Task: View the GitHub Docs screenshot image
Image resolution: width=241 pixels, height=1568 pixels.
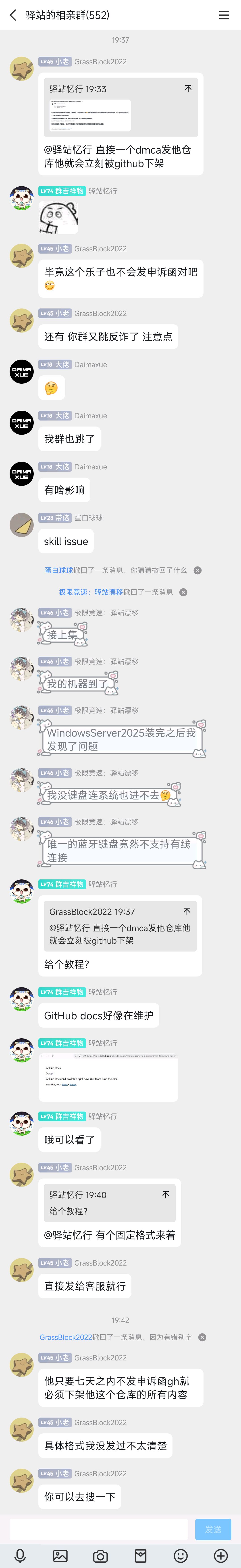Action: [108, 1077]
